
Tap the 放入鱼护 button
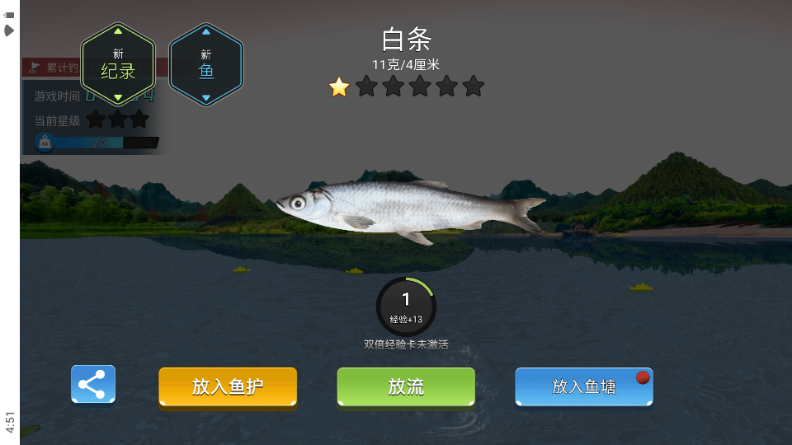pos(227,386)
